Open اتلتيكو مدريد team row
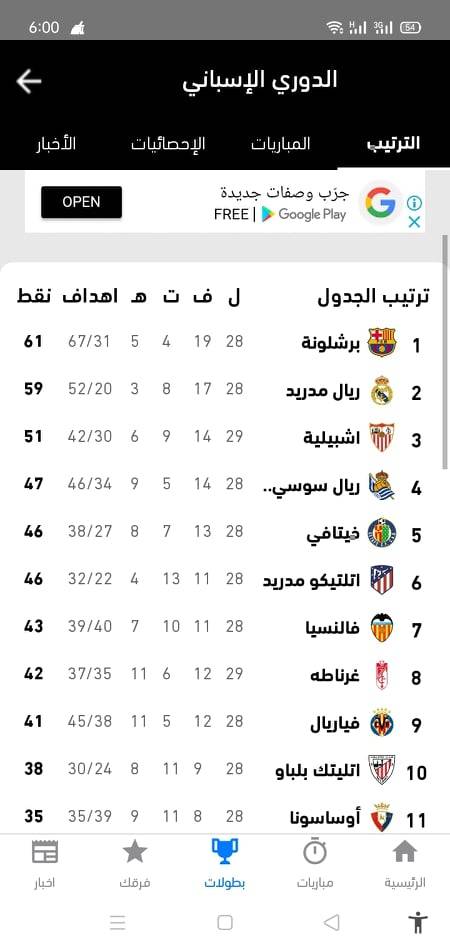This screenshot has height=950, width=450. [225, 580]
